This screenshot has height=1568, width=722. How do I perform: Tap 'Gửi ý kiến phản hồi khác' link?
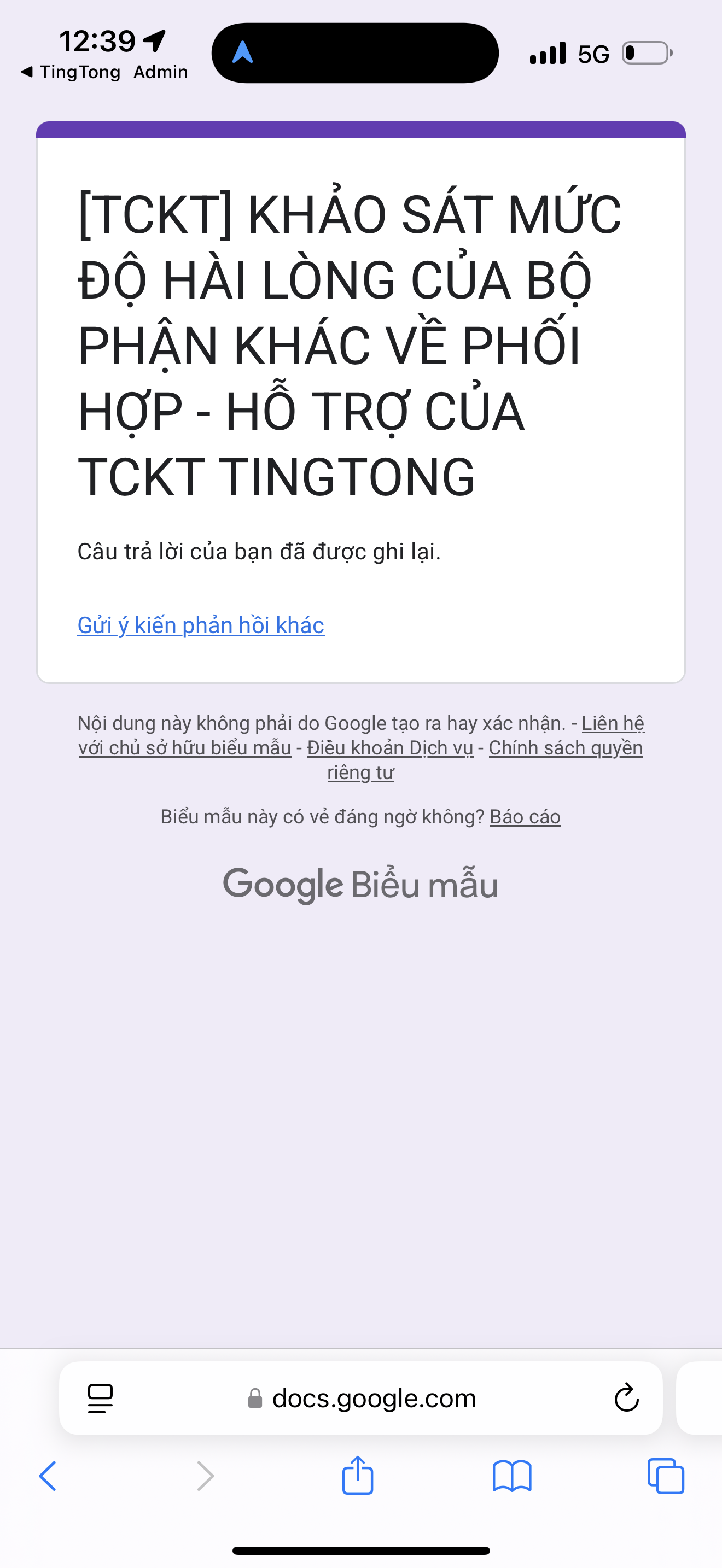click(200, 625)
